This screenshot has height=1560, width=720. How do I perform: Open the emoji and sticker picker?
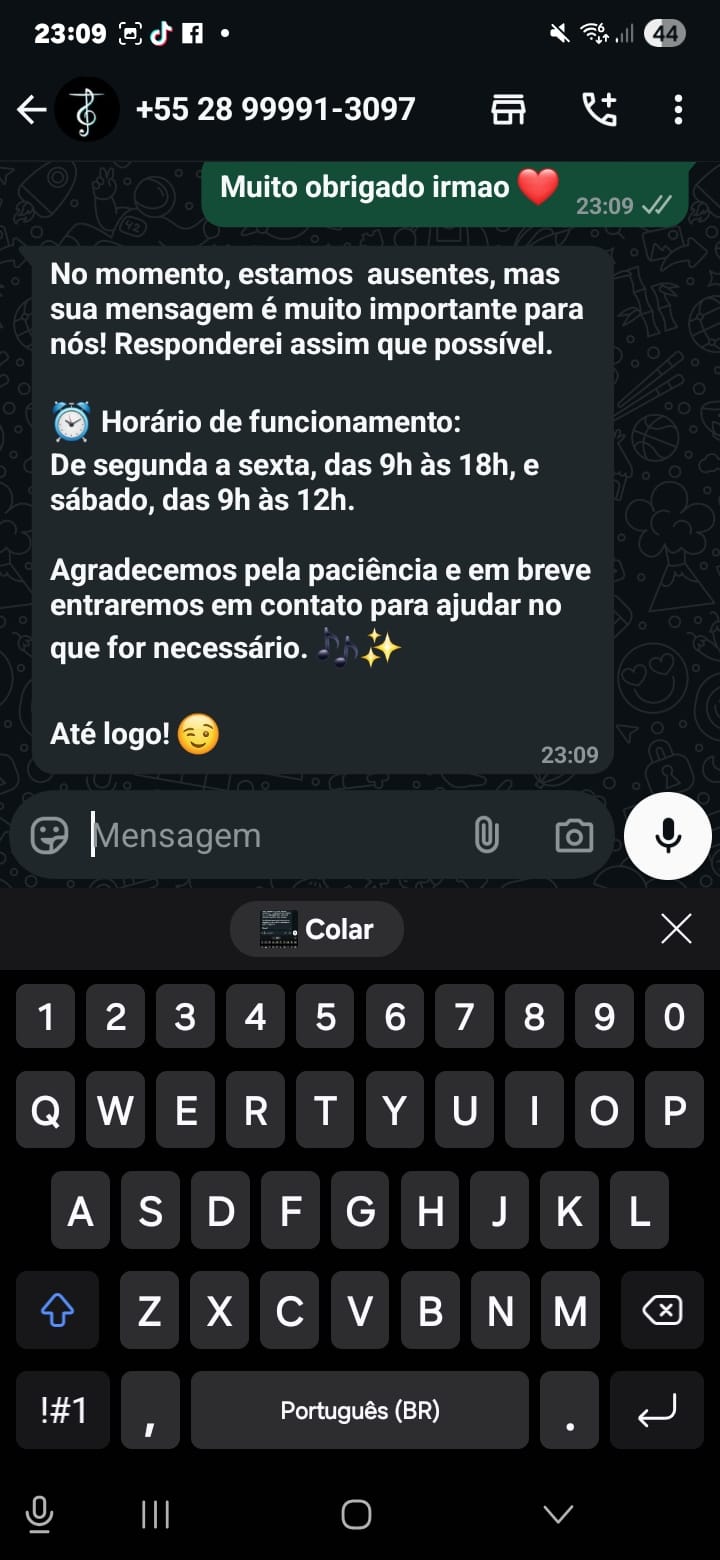tap(49, 835)
